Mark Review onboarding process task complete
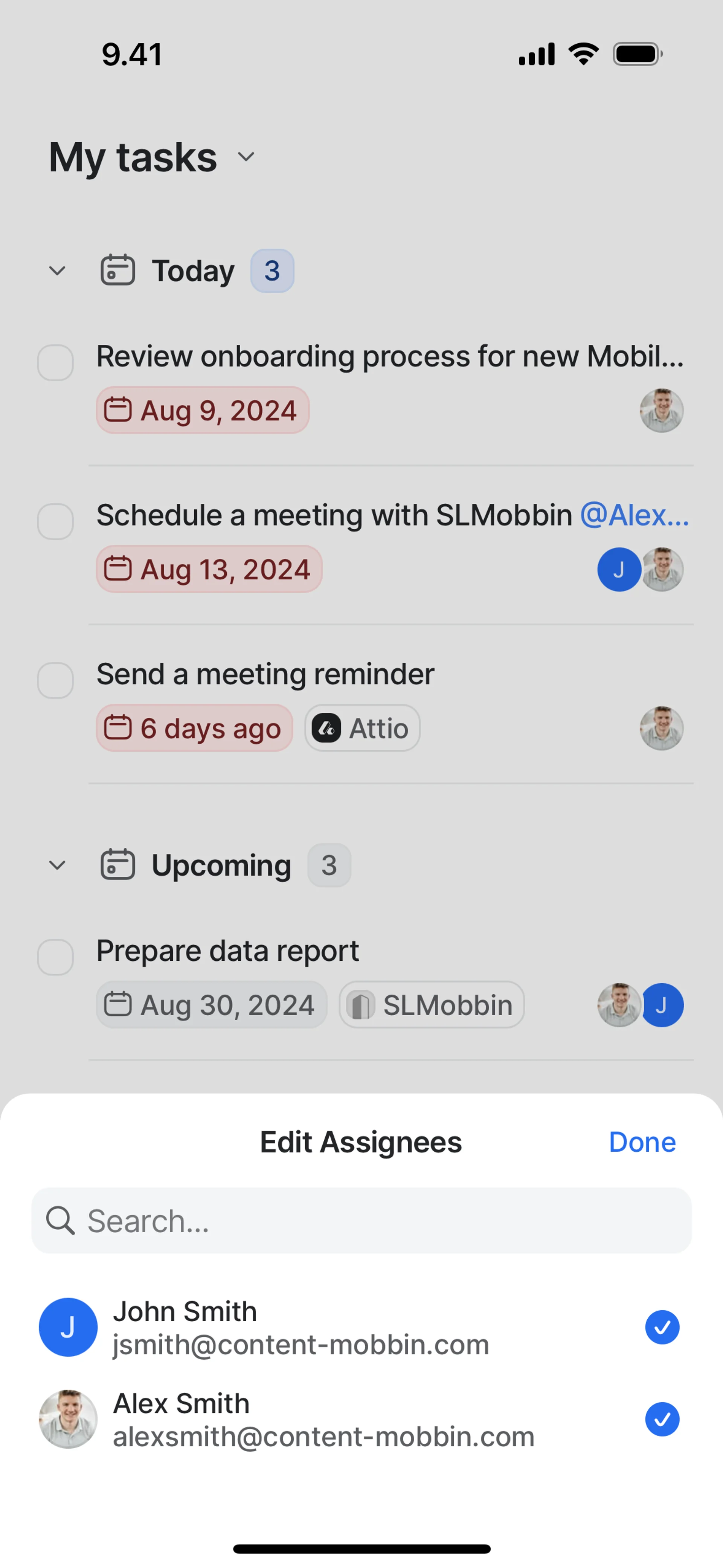723x1568 pixels. tap(55, 363)
